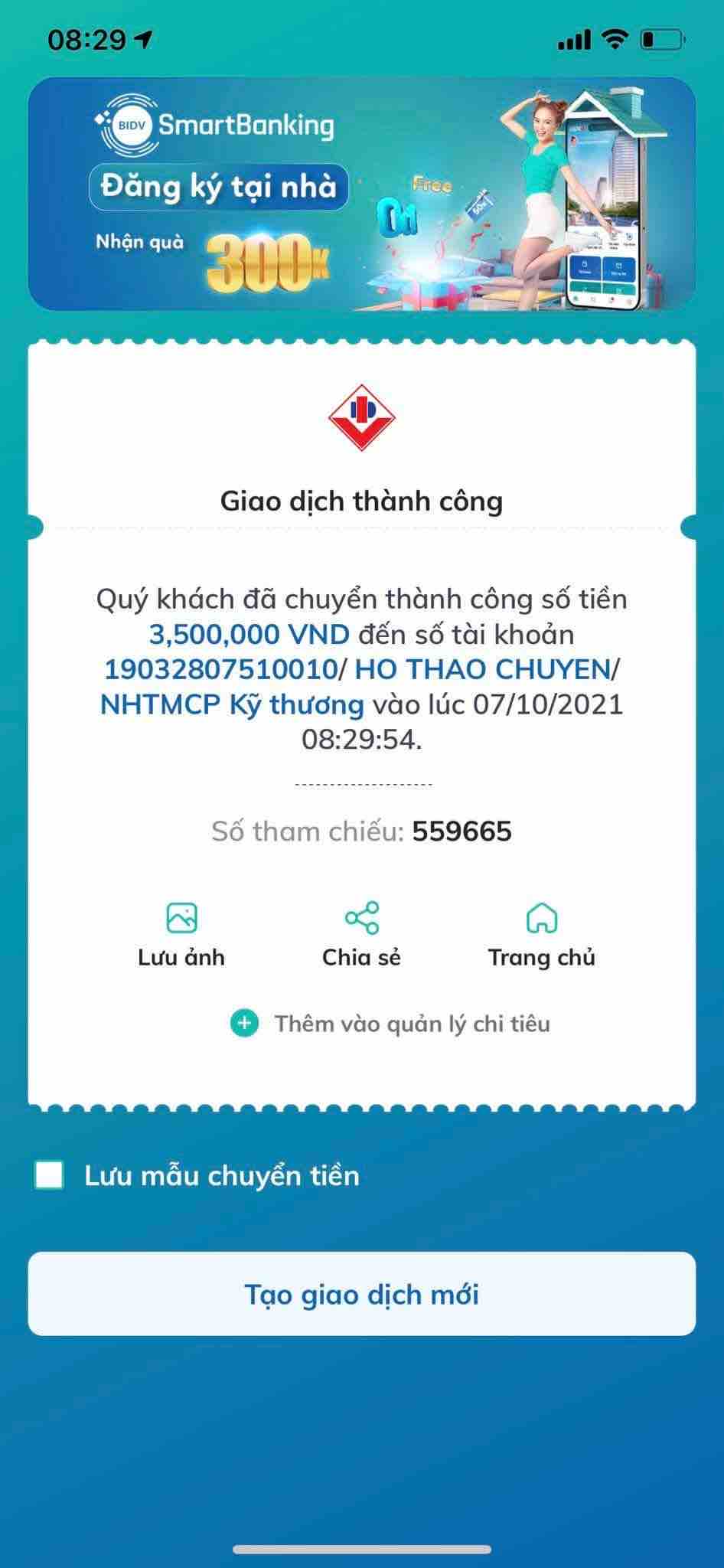Screen dimensions: 724x1568
Task: Open the SmartBanking promo banner
Action: (361, 194)
